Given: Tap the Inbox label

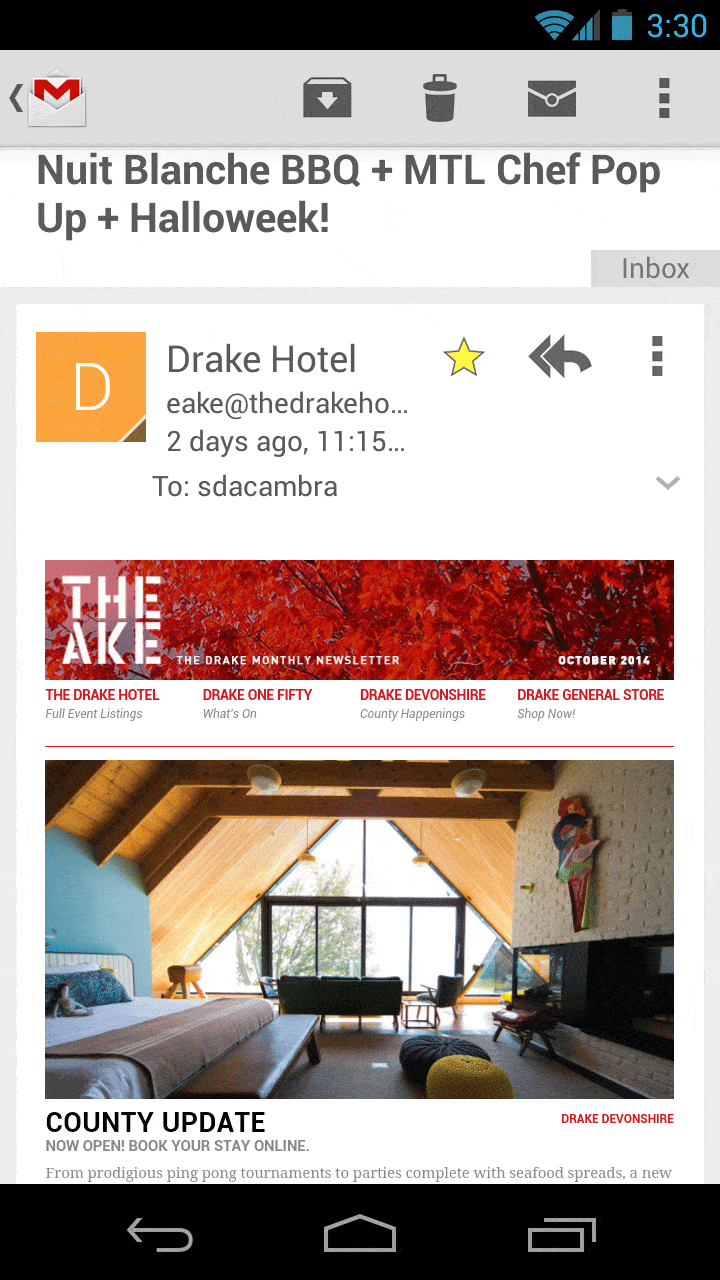Looking at the screenshot, I should tap(655, 268).
